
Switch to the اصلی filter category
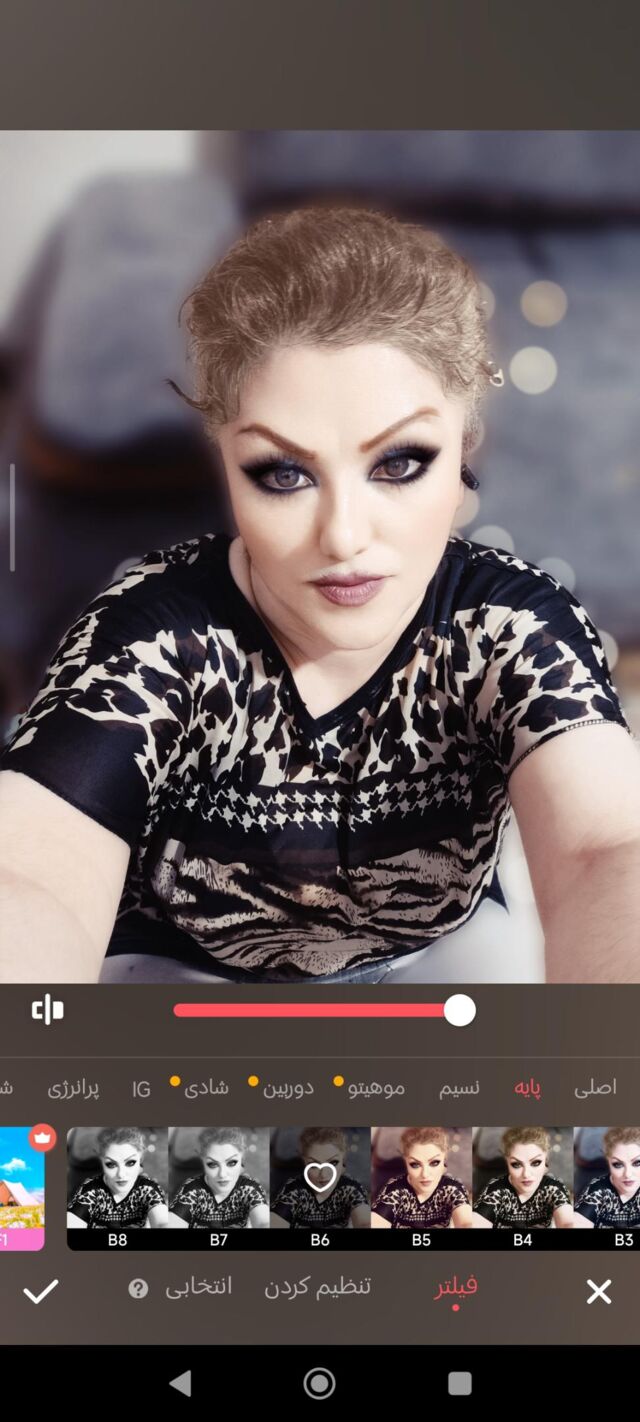(595, 1088)
